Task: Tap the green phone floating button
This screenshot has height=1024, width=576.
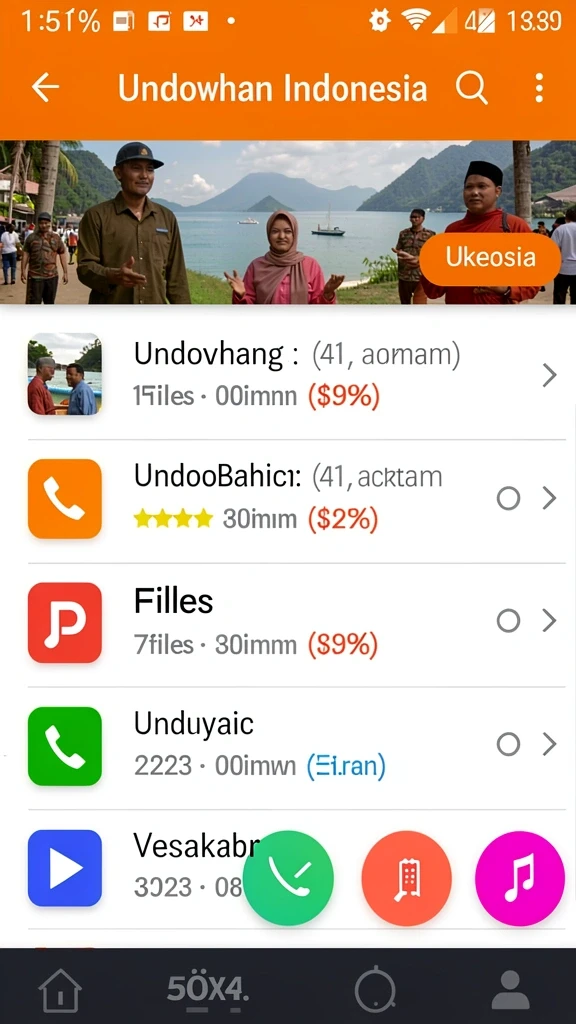Action: click(x=288, y=878)
